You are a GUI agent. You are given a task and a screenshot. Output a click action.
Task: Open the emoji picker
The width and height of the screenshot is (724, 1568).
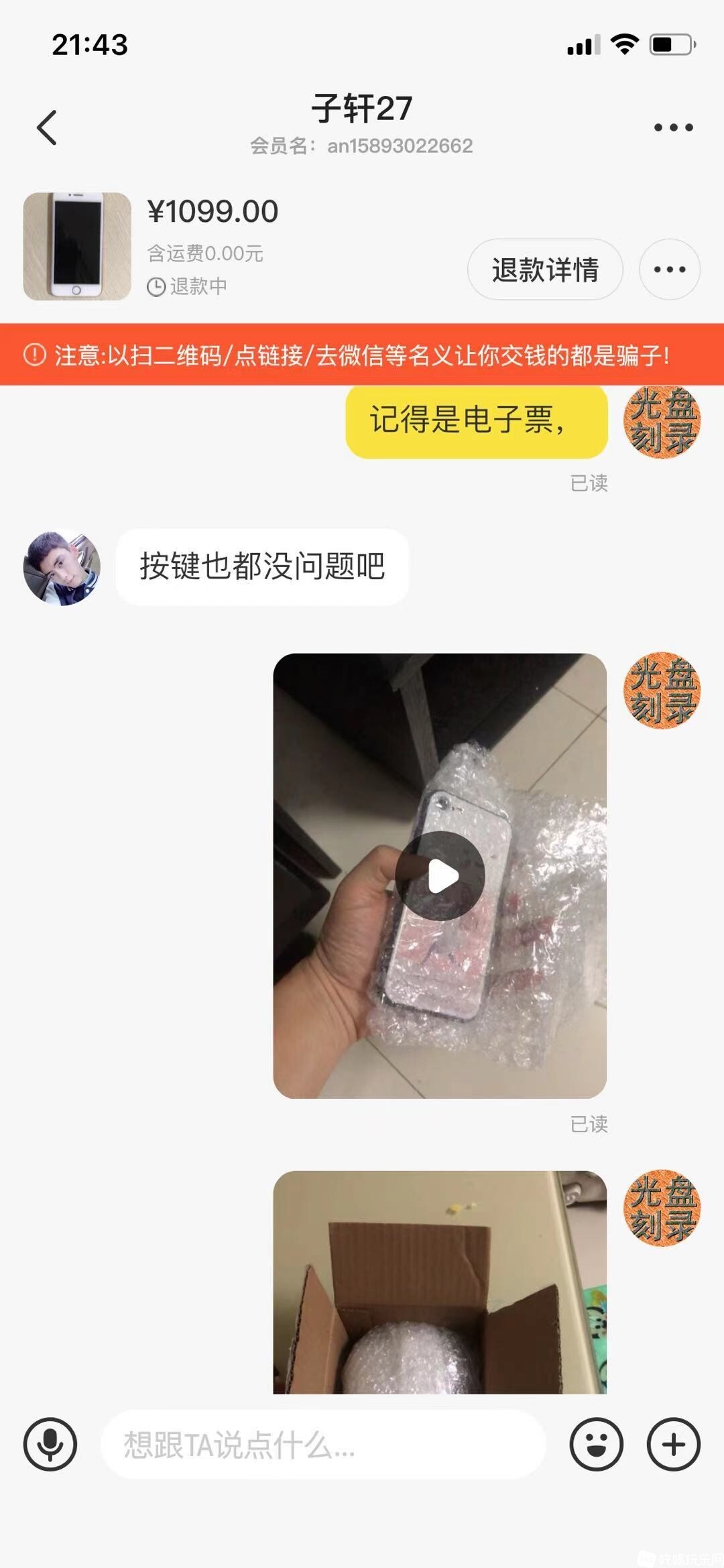(596, 1444)
